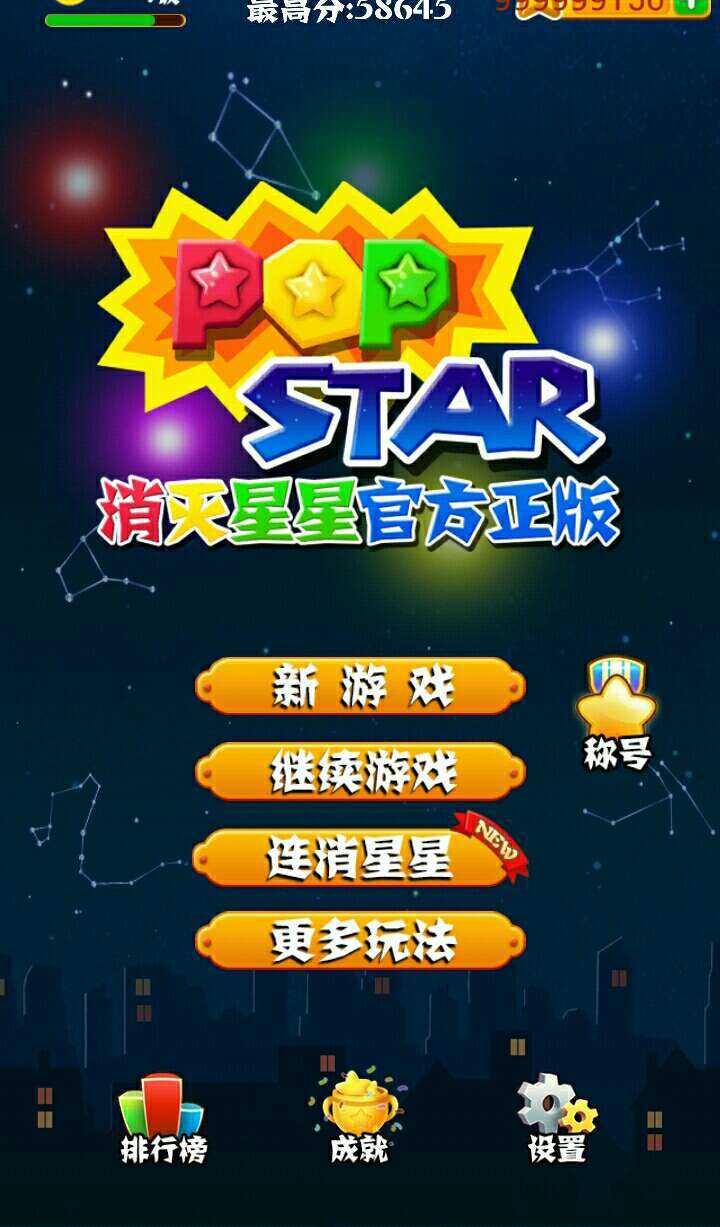Open the 成就 achievements trophy
Viewport: 720px width, 1227px height.
pos(361,1115)
